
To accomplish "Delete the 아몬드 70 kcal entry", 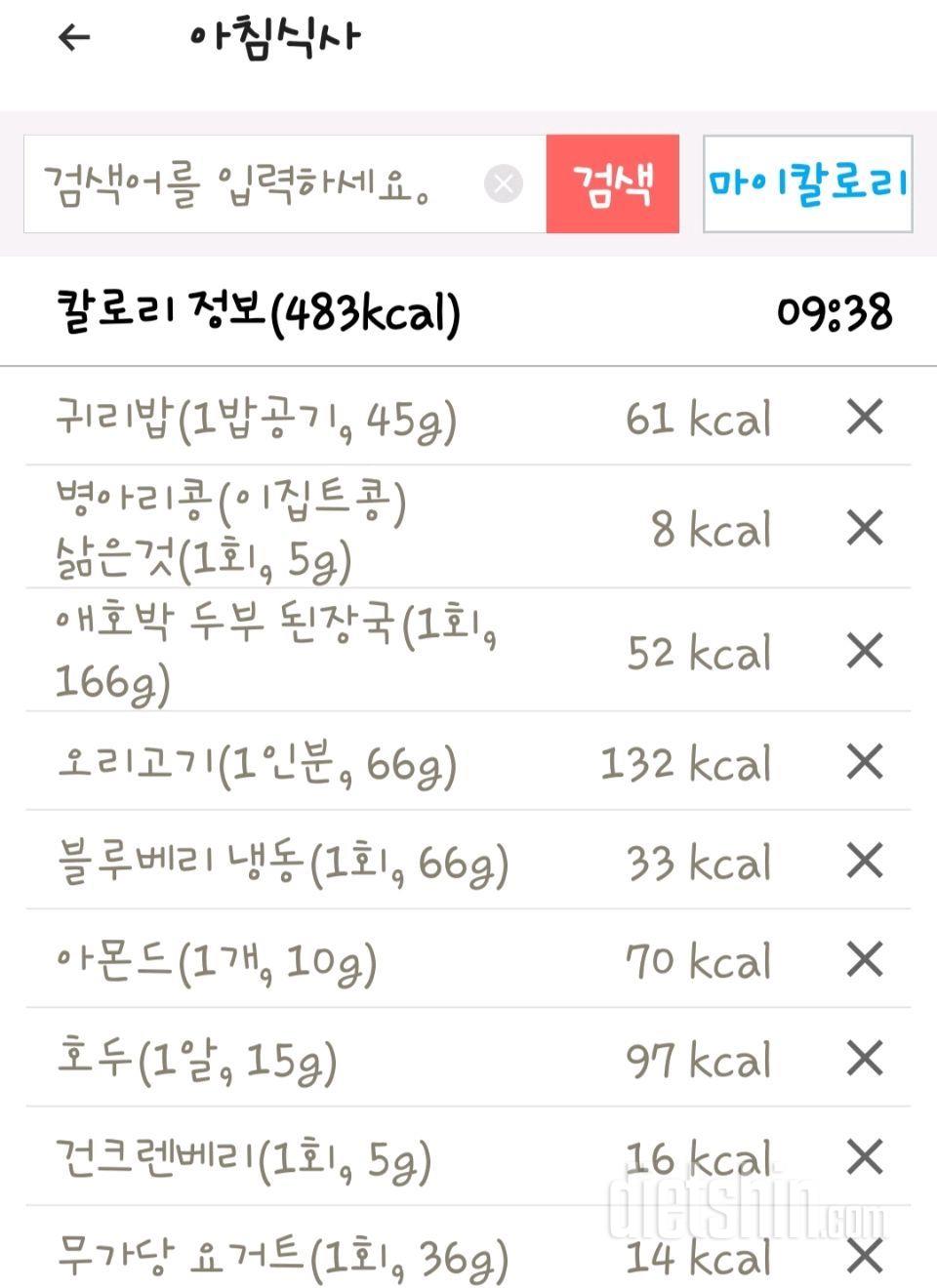I will pos(865,960).
